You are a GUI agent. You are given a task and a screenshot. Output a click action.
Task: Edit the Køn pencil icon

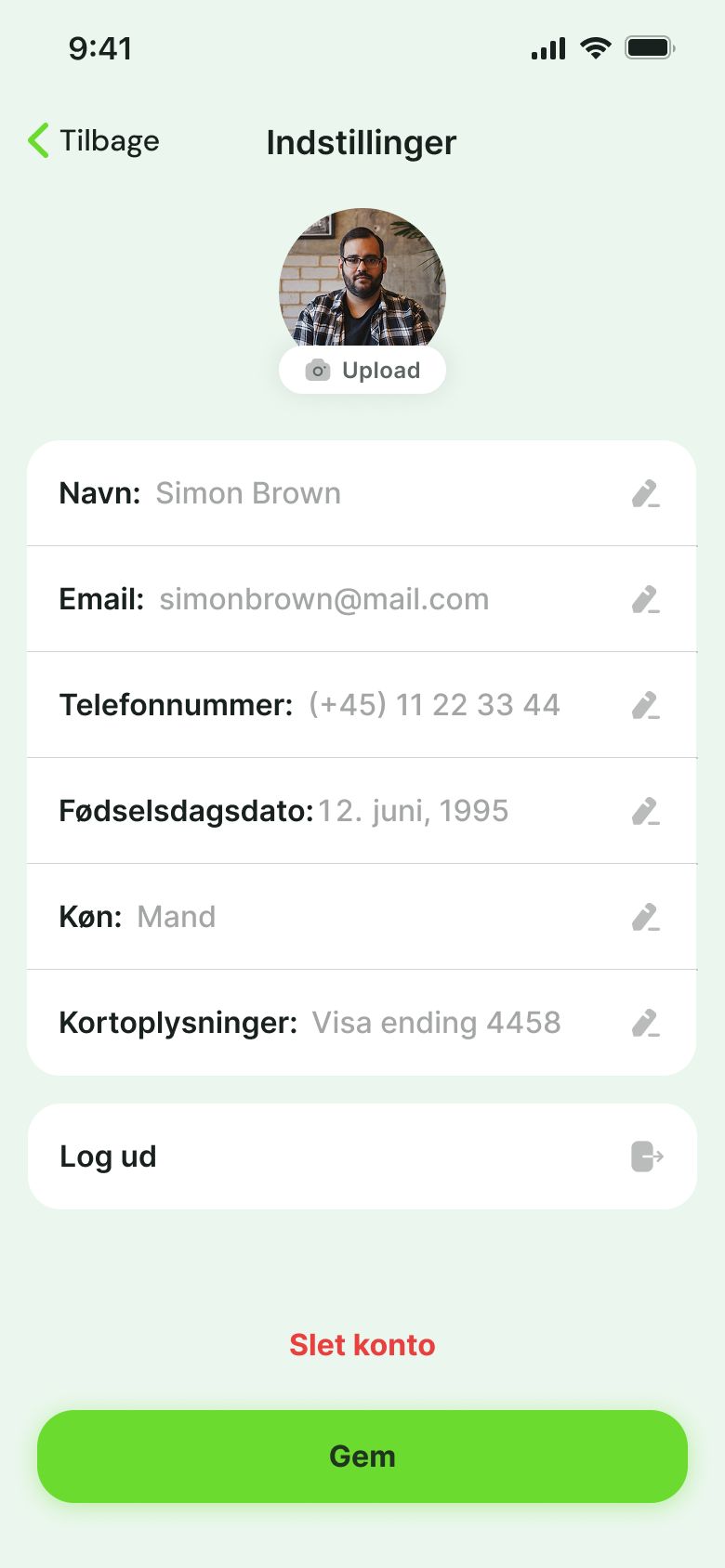pyautogui.click(x=646, y=917)
